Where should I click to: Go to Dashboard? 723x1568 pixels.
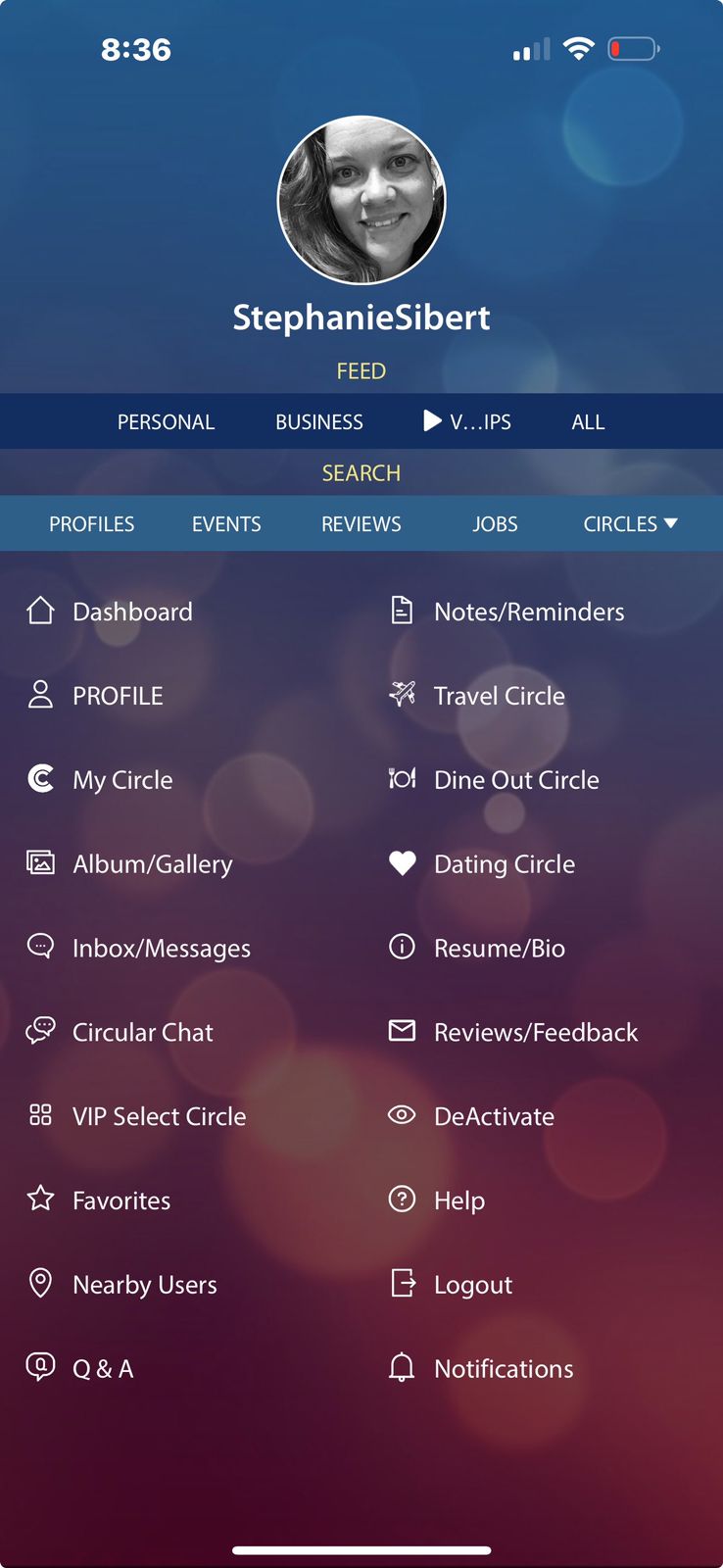tap(131, 612)
